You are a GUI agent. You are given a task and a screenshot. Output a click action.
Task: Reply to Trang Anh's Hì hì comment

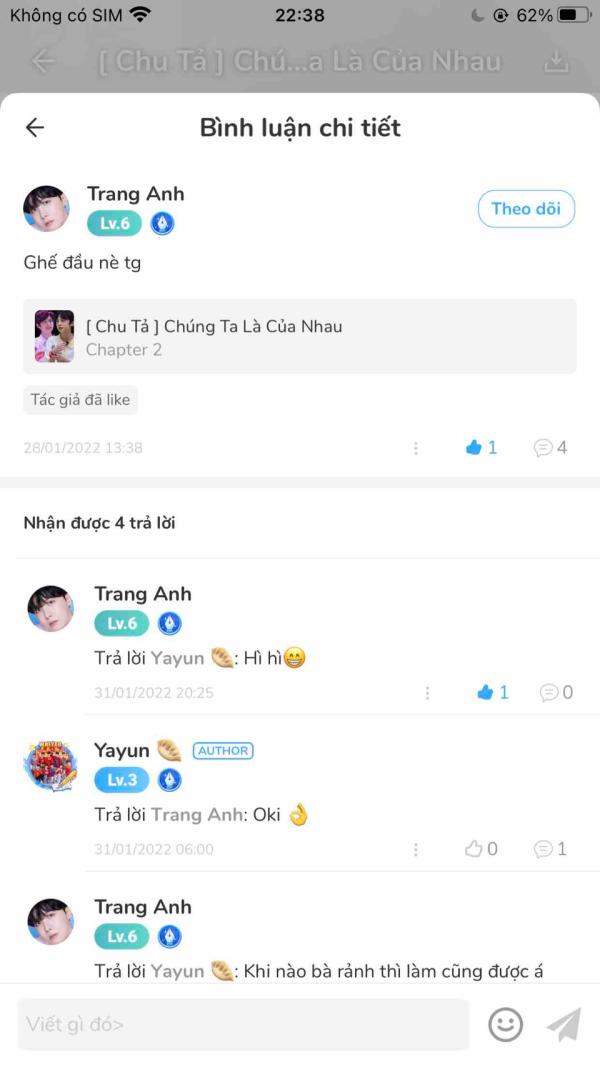(556, 692)
